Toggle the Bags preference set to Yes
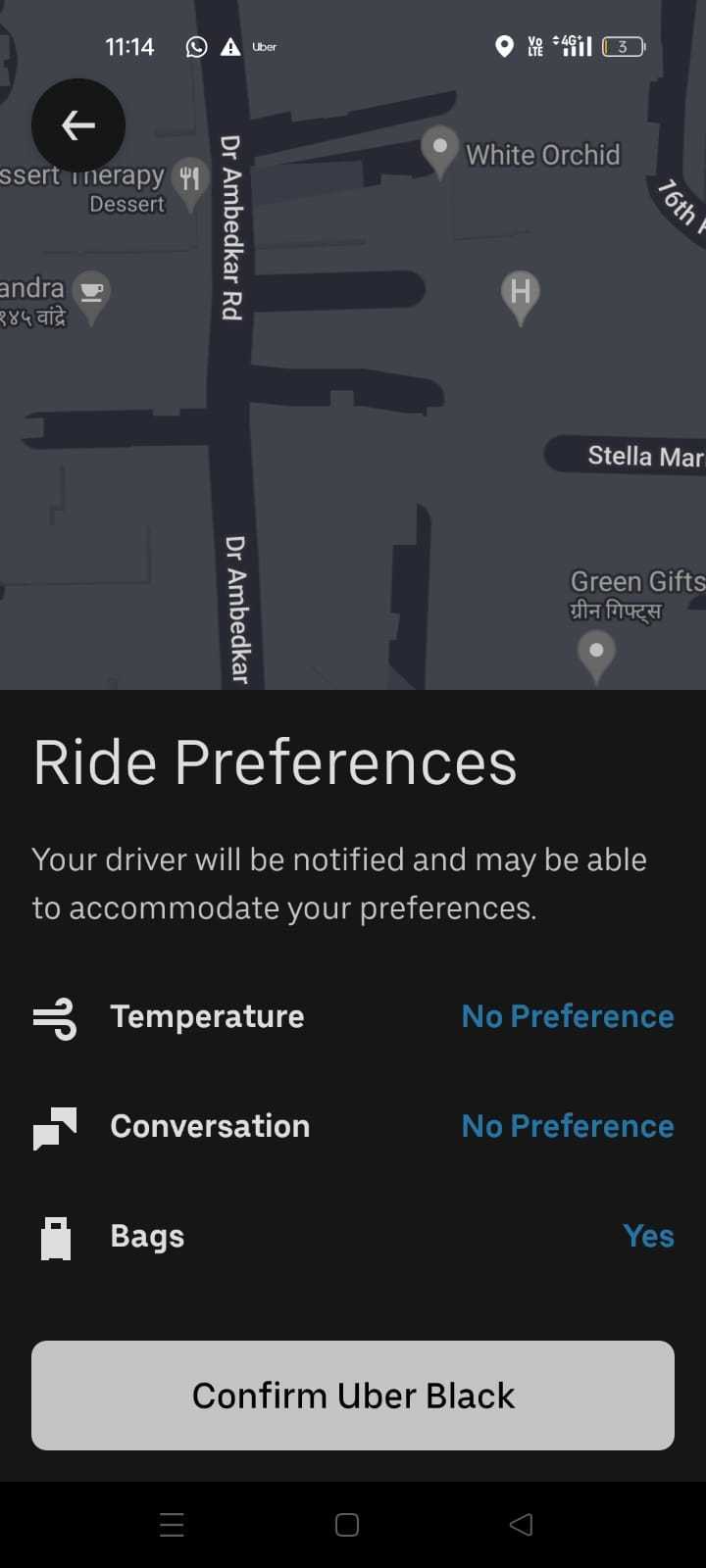706x1568 pixels. 648,1237
